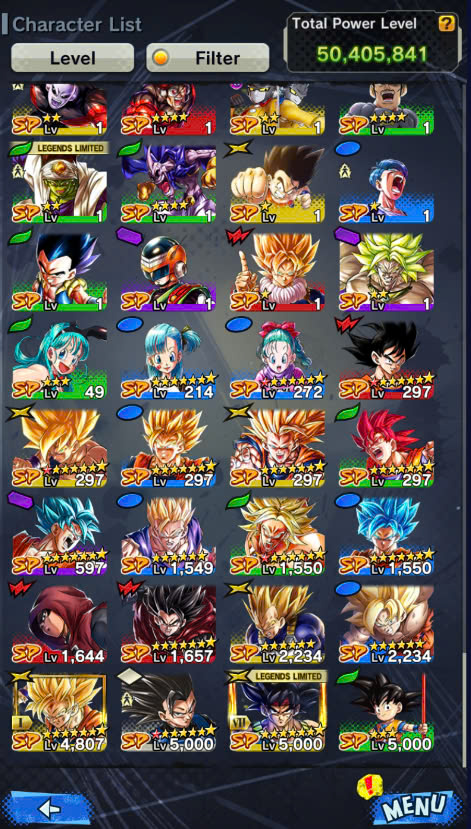Select the character at Lv 1,549
This screenshot has width=471, height=829.
coord(169,536)
